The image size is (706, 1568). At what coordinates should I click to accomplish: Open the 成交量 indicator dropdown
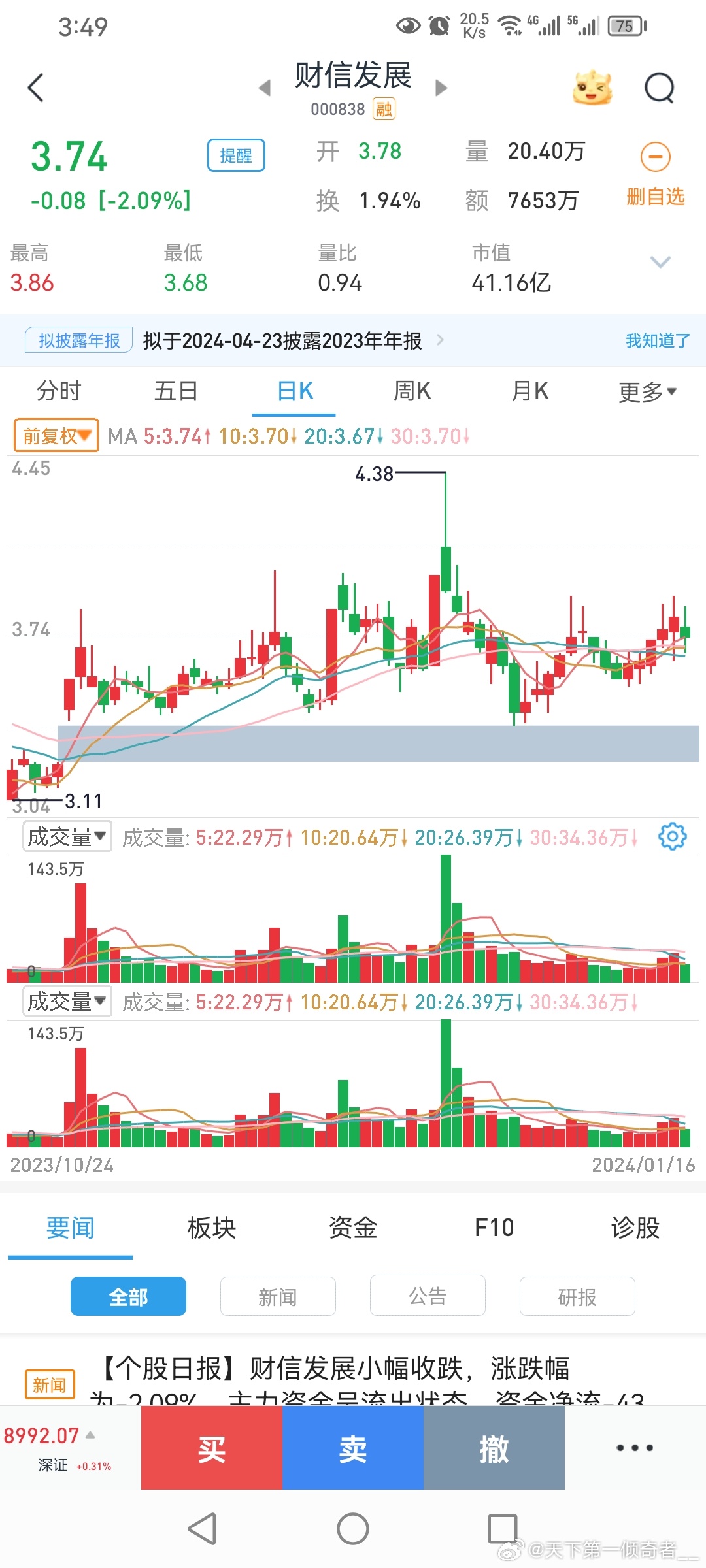pos(67,837)
